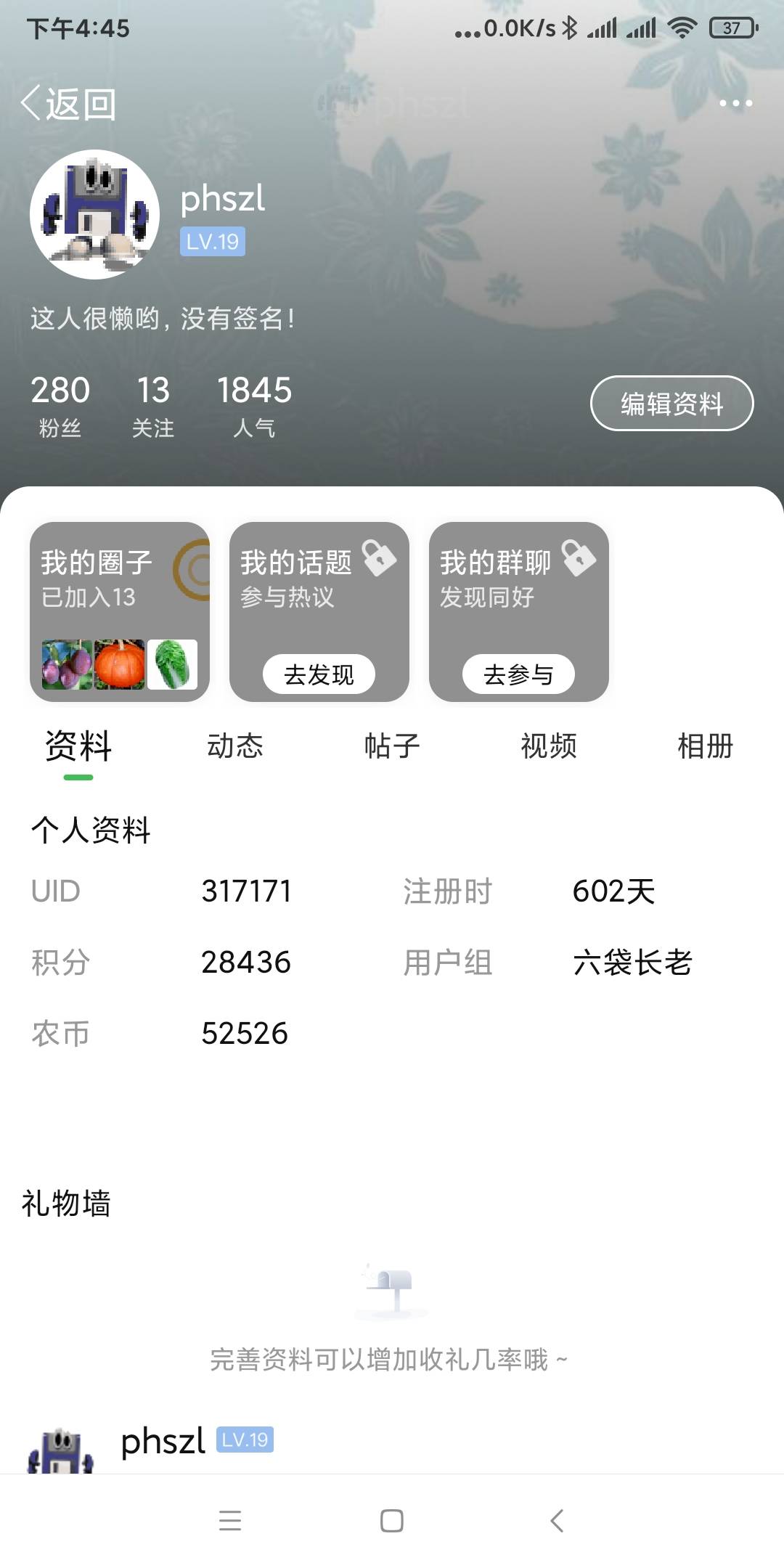Switch to the 视频 tab
The image size is (784, 1568).
pos(549,746)
